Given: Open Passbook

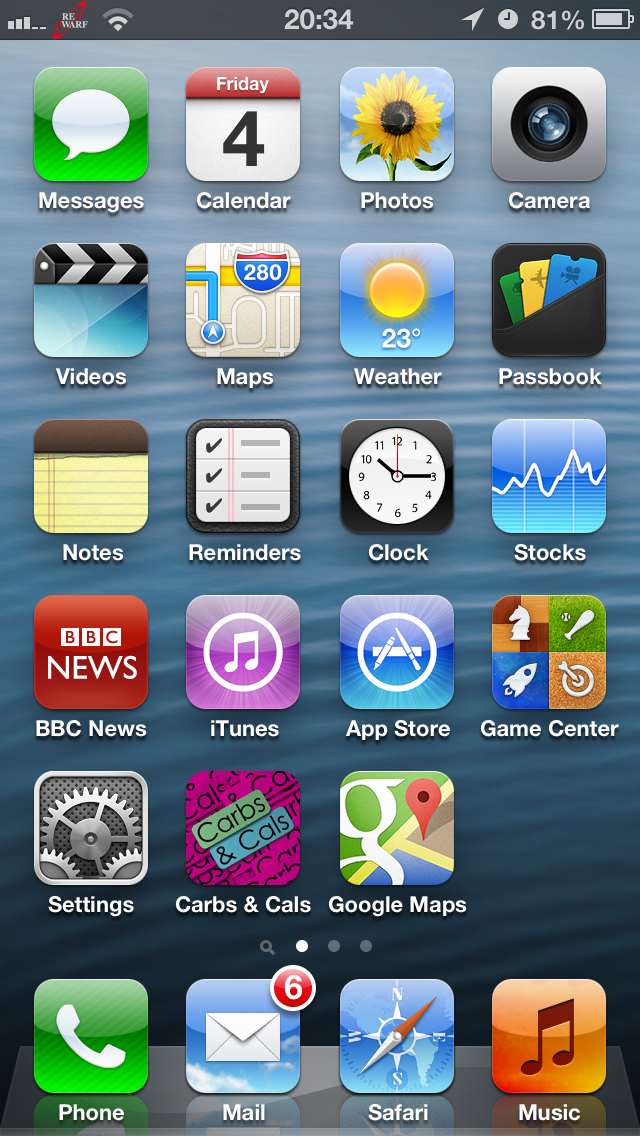Looking at the screenshot, I should pyautogui.click(x=549, y=300).
